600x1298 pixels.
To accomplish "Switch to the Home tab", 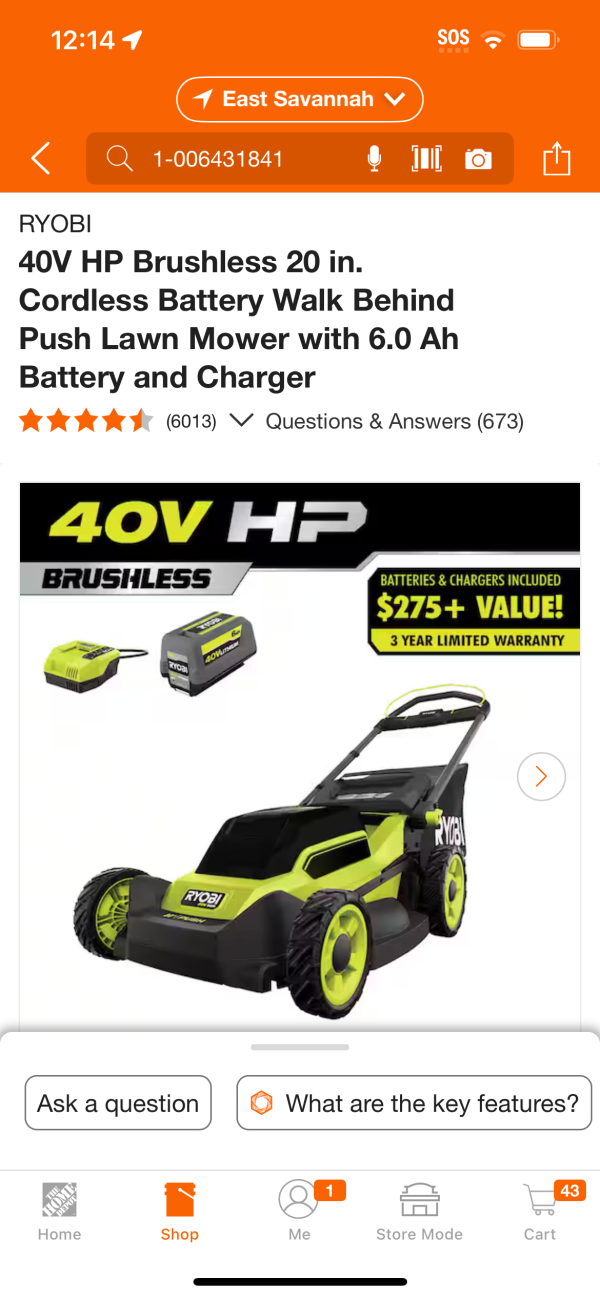I will (59, 1210).
